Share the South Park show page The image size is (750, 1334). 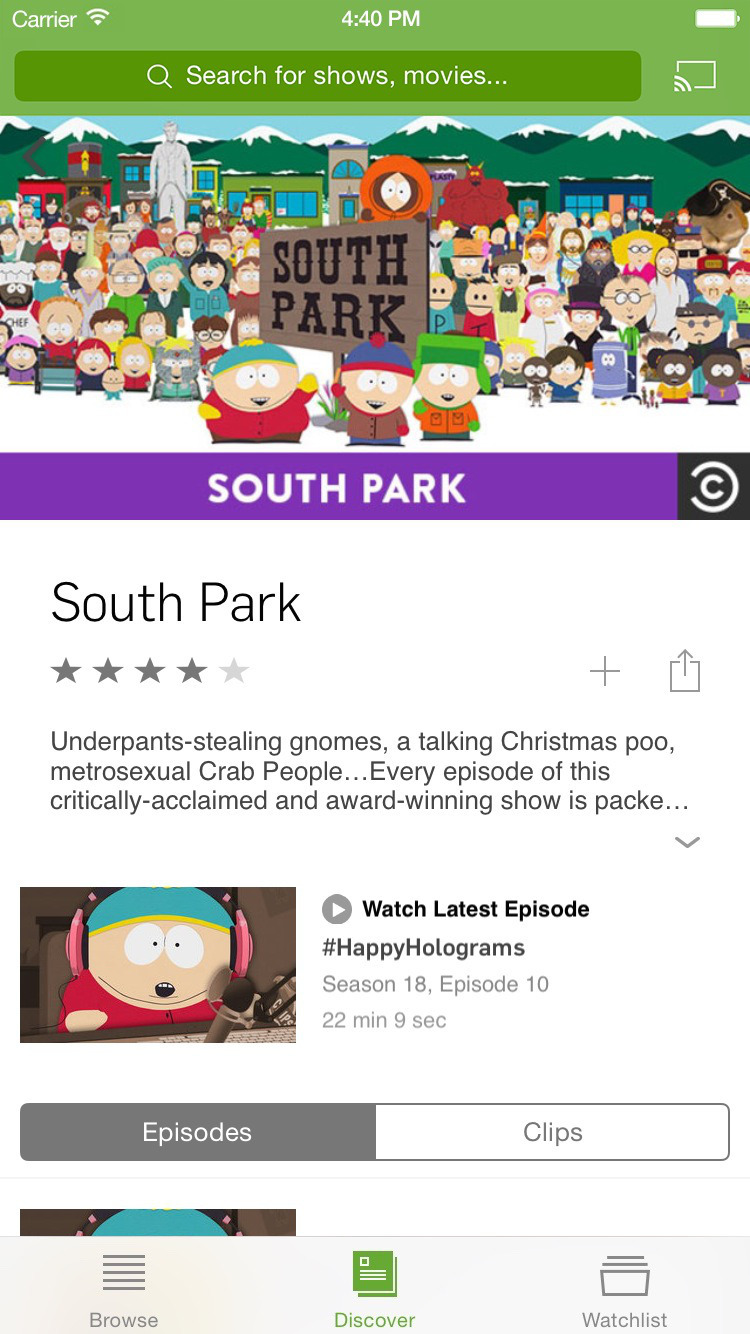[x=685, y=671]
